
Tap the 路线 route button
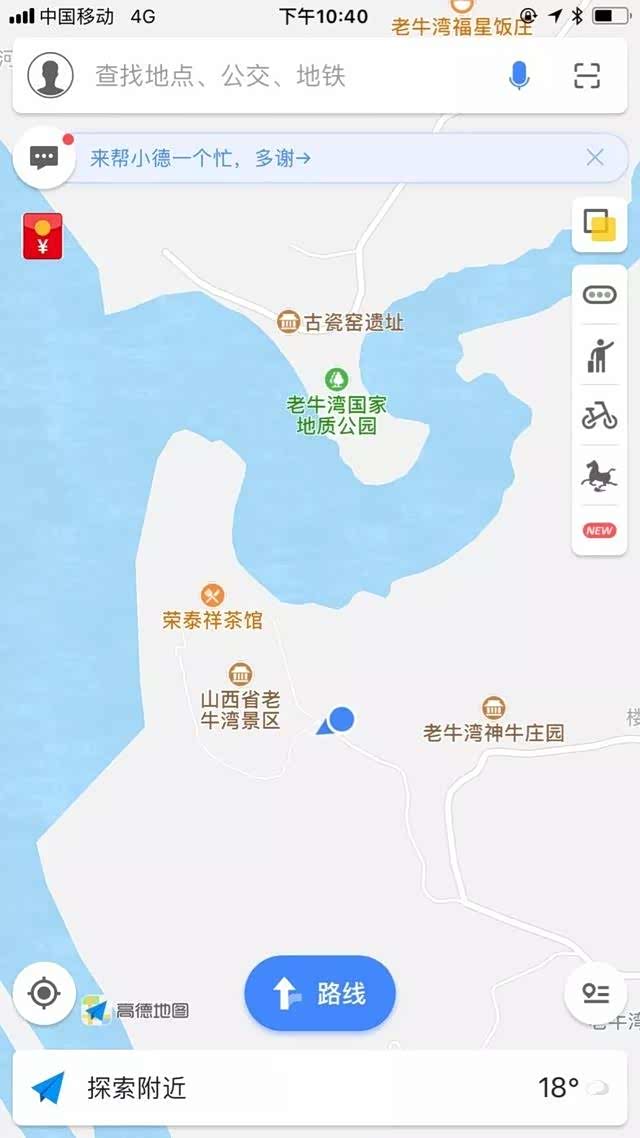320,993
